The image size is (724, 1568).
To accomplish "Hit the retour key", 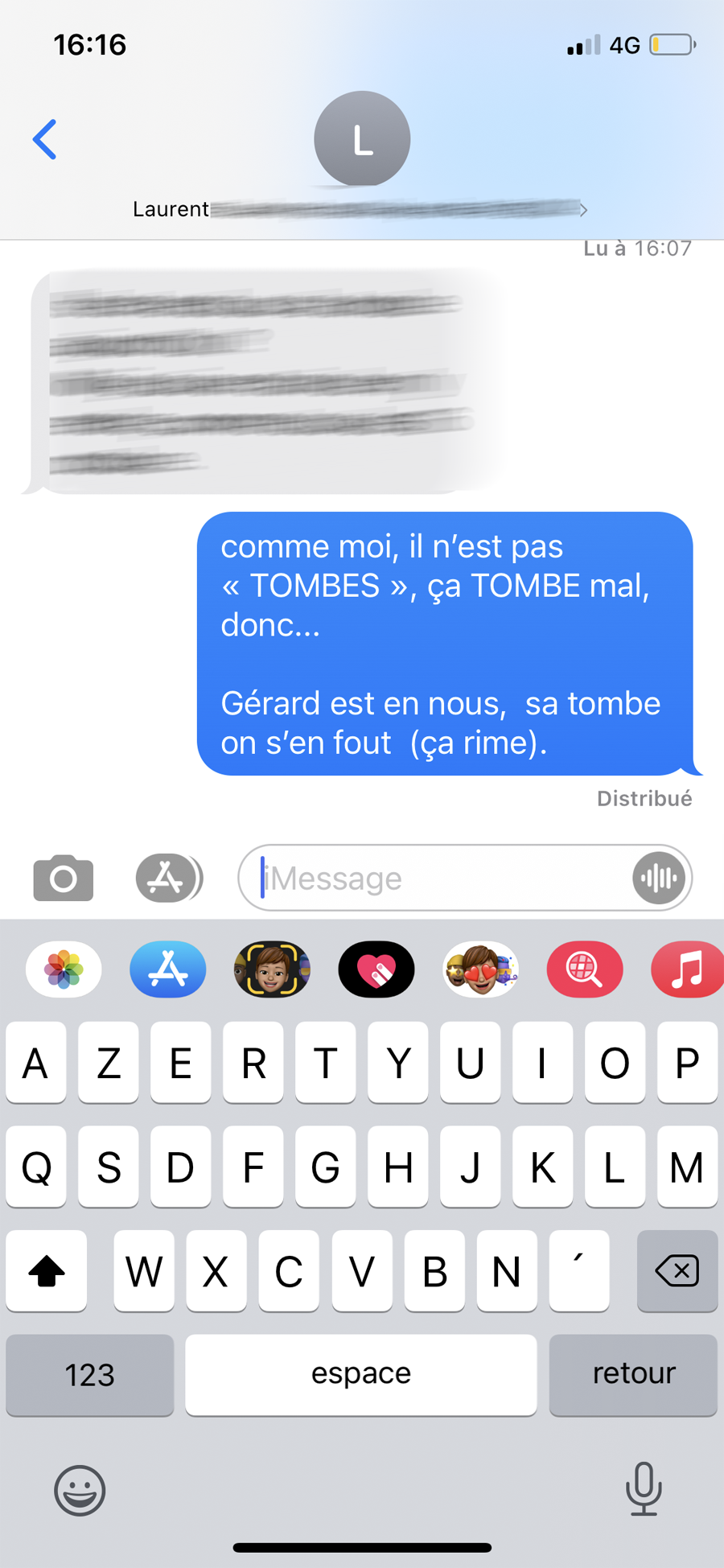I will (633, 1374).
